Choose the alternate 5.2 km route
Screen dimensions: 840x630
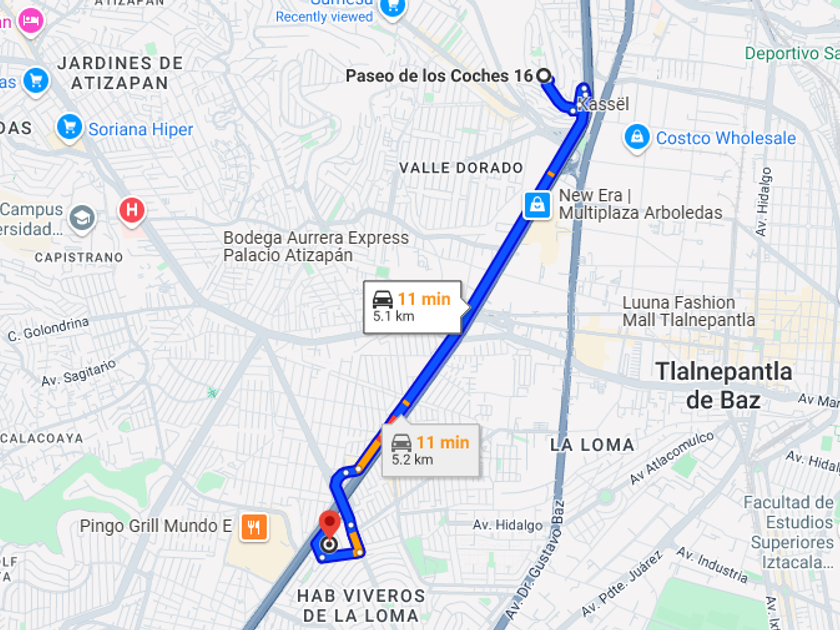[x=431, y=451]
